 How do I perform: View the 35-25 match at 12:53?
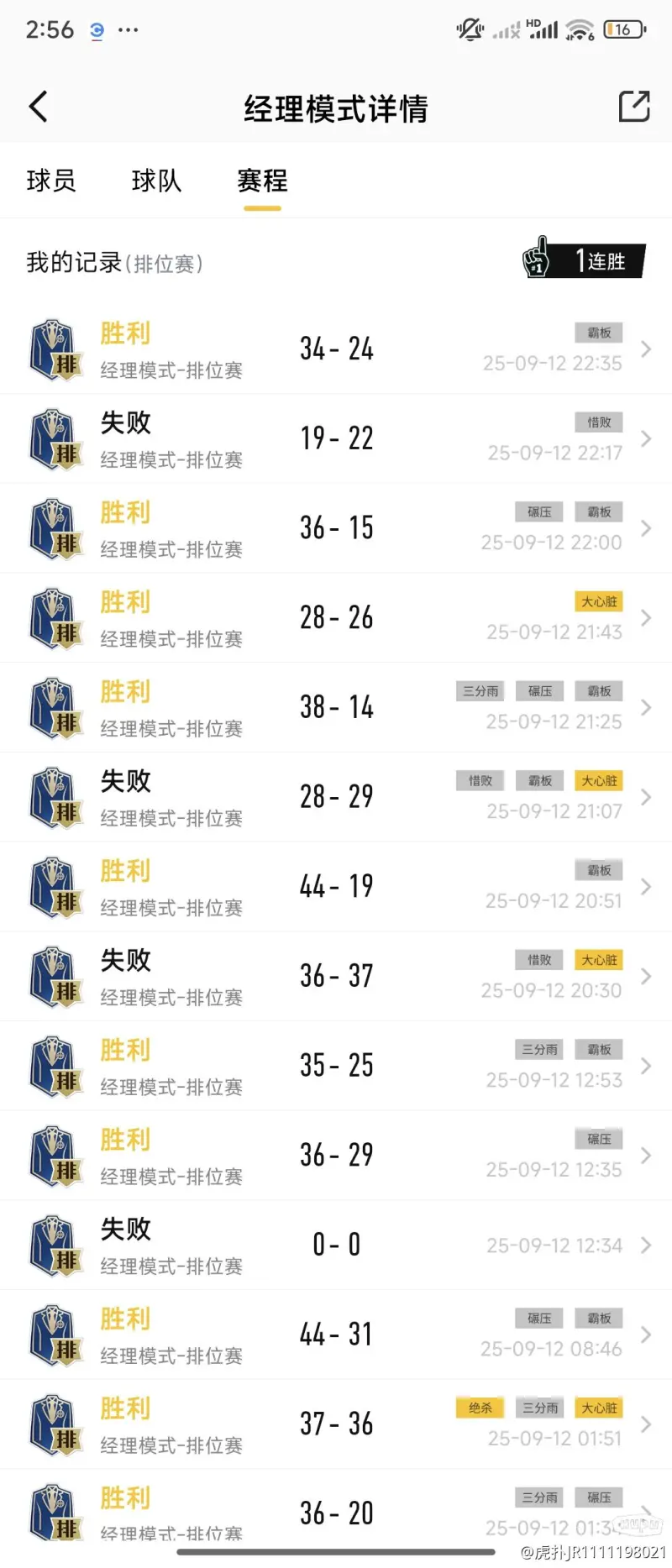[336, 1066]
